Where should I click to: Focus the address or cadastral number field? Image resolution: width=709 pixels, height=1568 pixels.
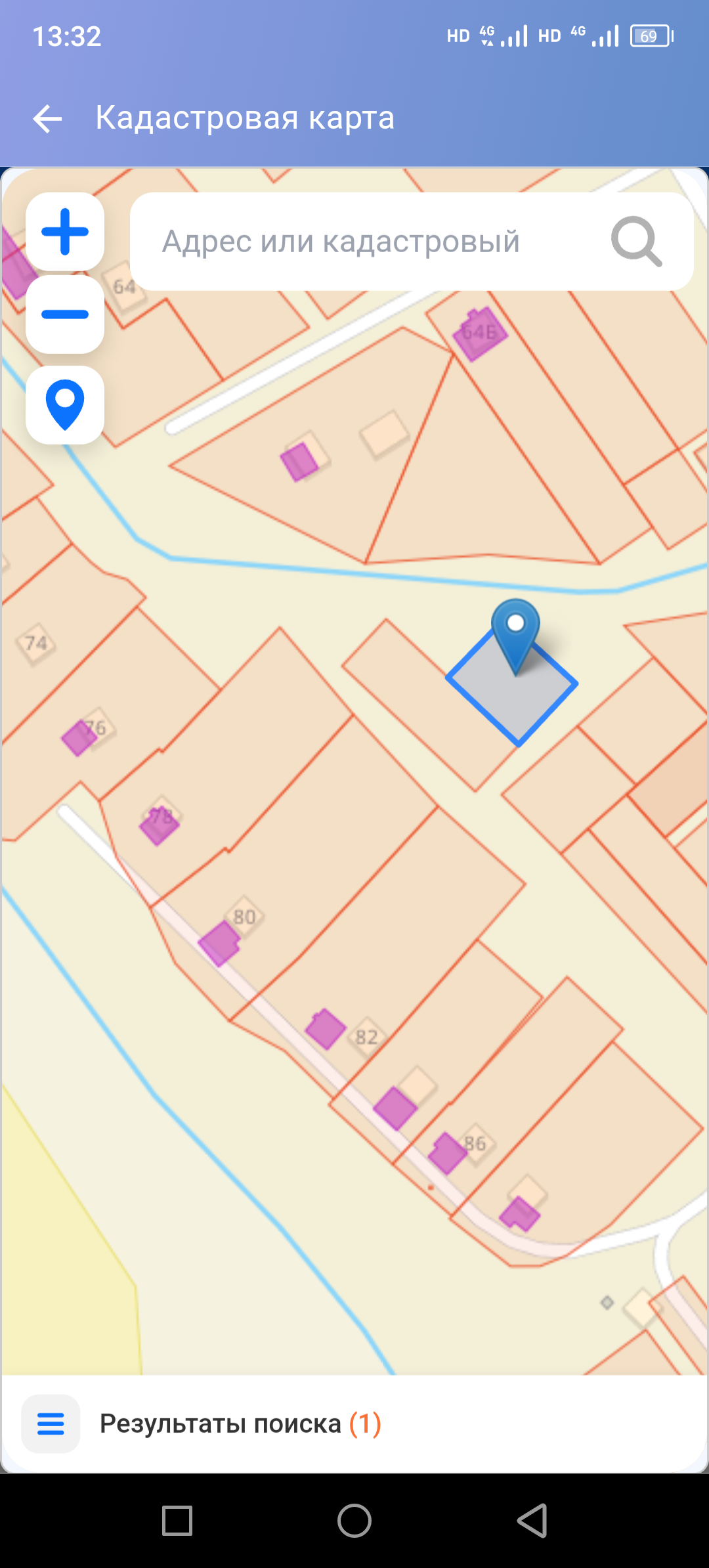click(x=368, y=242)
